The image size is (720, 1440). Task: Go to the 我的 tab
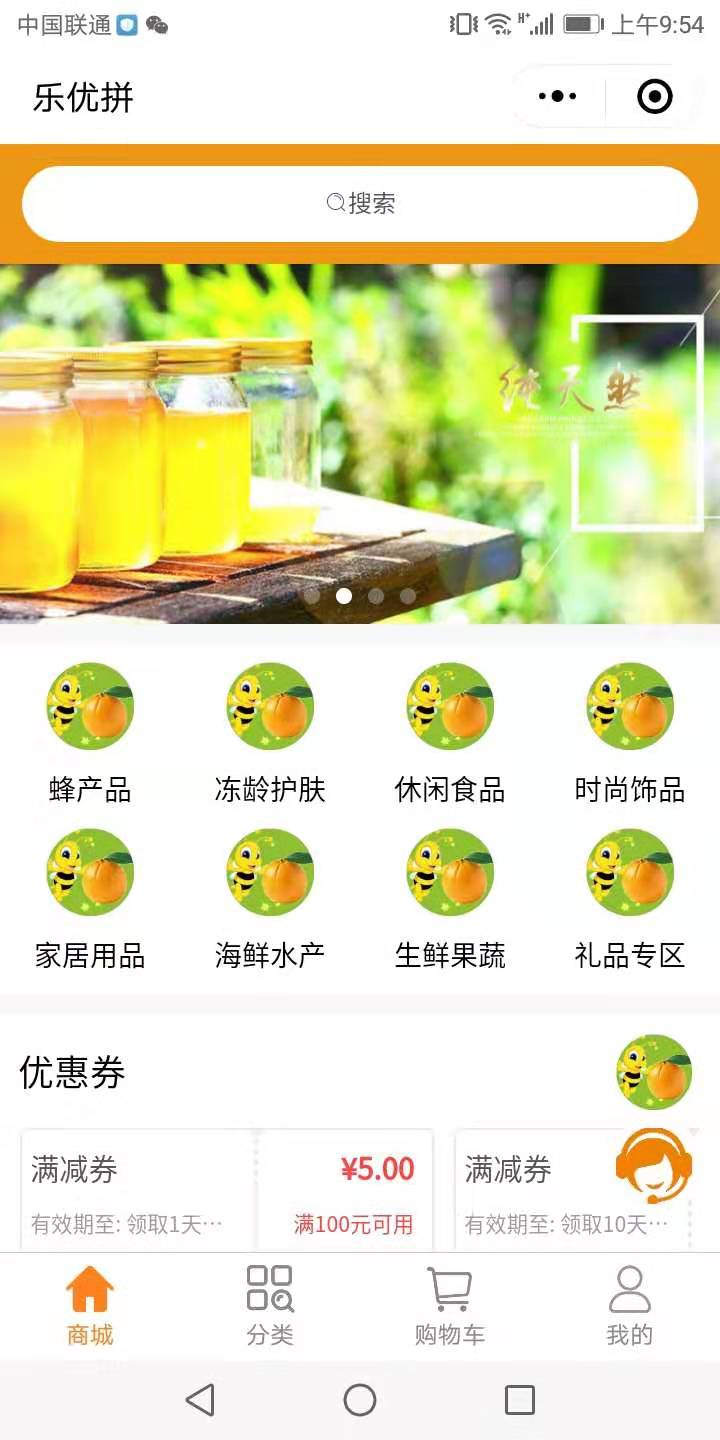click(x=630, y=1305)
